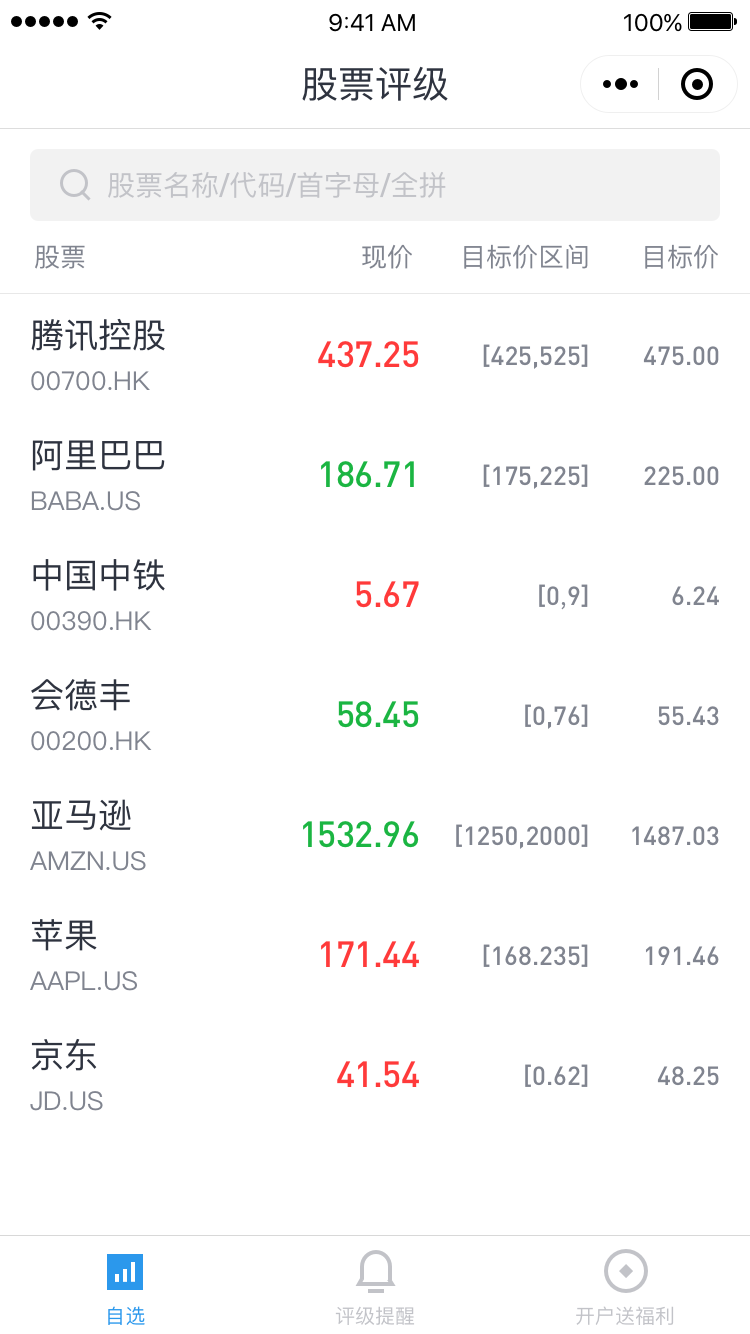Select the 中国中铁 stock entry
The height and width of the screenshot is (1334, 750).
click(375, 595)
